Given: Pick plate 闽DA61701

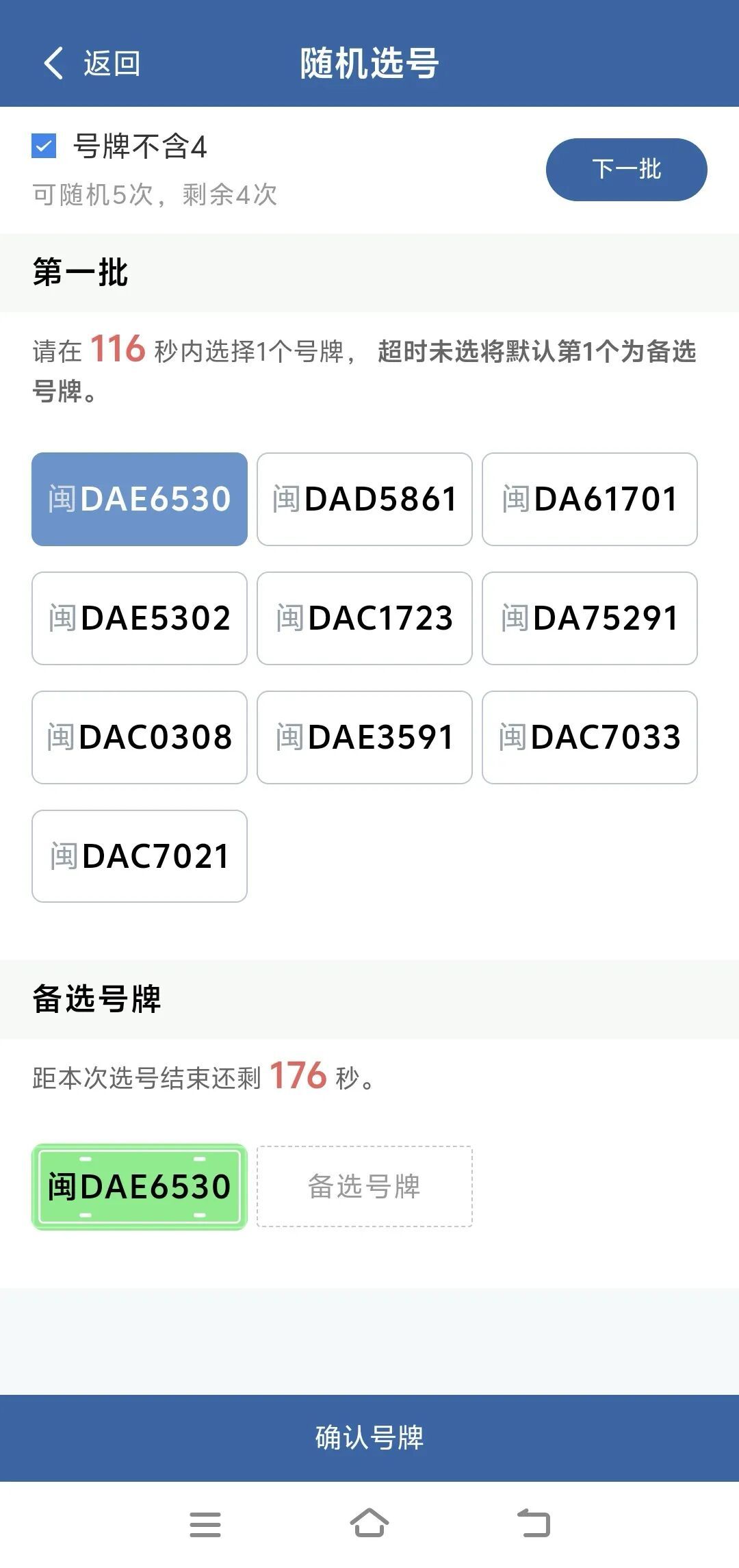Looking at the screenshot, I should click(590, 499).
